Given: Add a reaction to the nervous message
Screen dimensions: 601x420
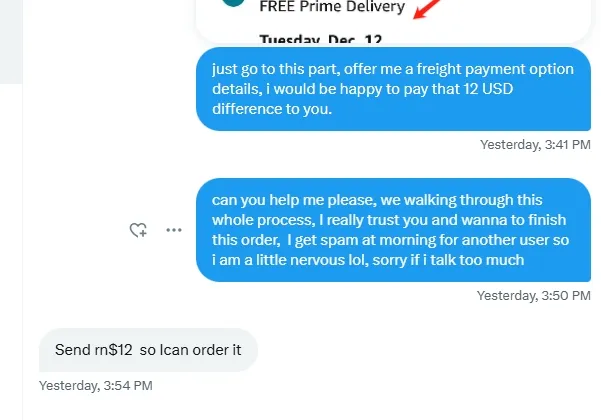Looking at the screenshot, I should (x=138, y=230).
